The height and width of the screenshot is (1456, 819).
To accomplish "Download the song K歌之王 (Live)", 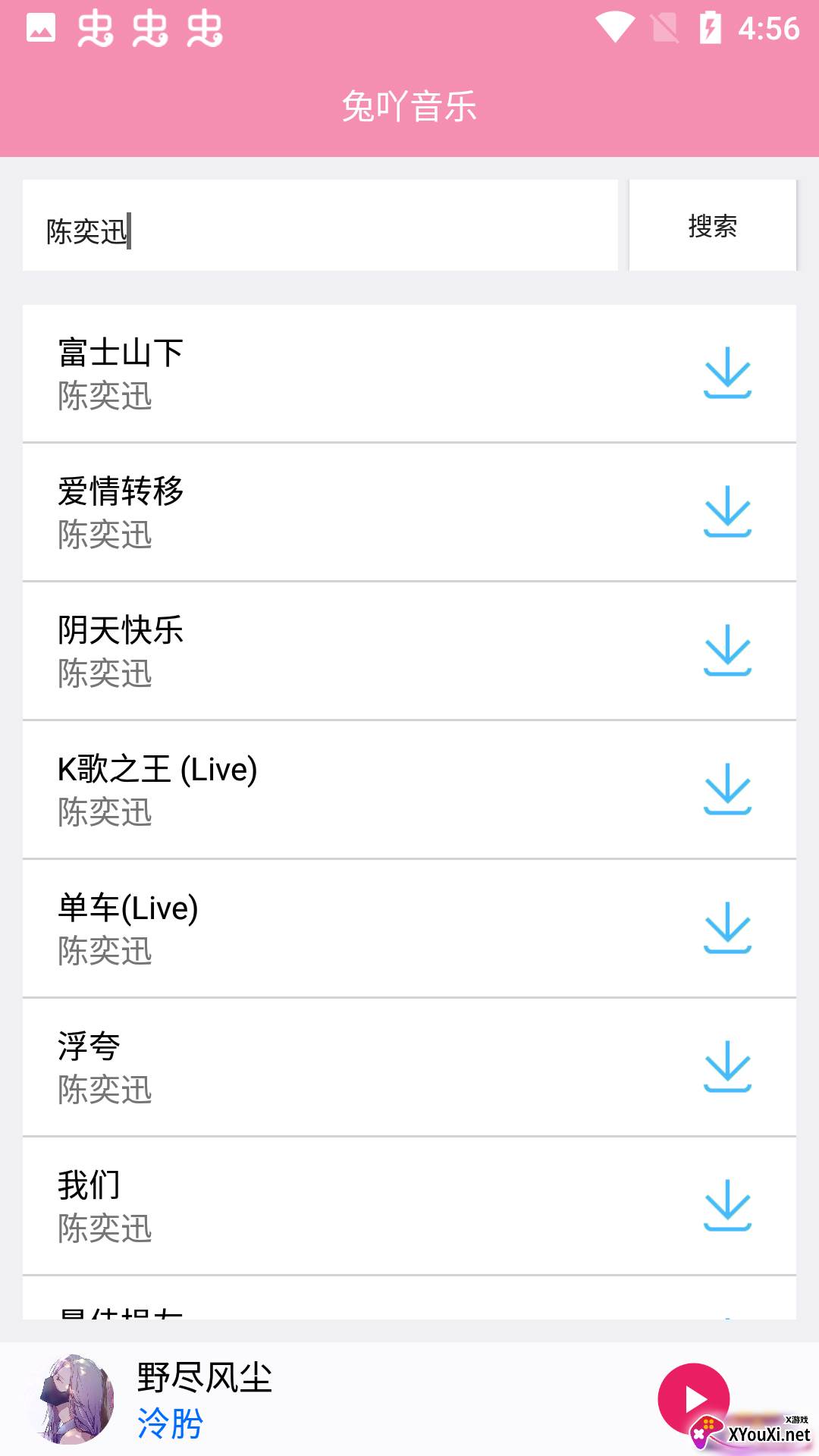I will [727, 789].
